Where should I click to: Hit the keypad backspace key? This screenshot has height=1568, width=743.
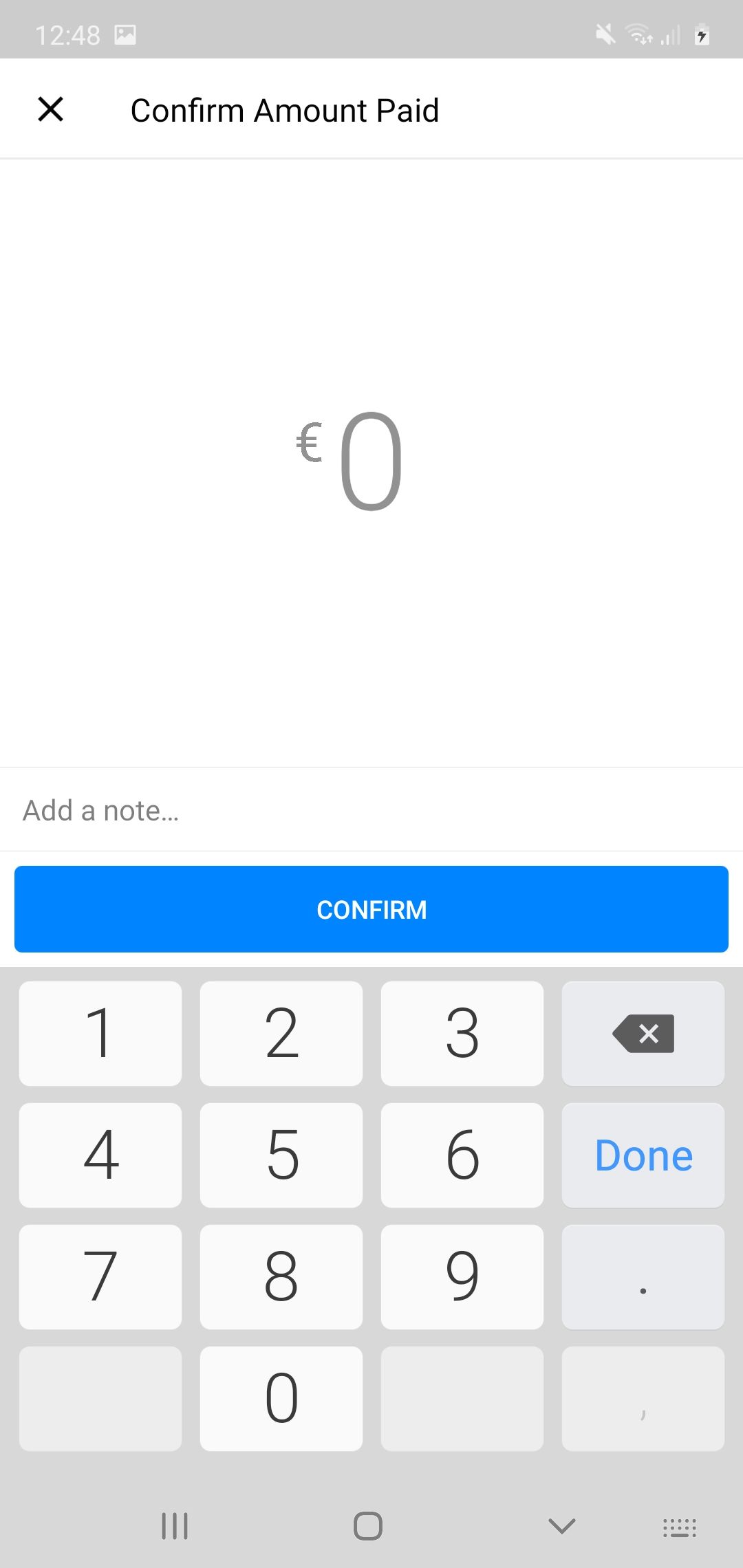(643, 1034)
